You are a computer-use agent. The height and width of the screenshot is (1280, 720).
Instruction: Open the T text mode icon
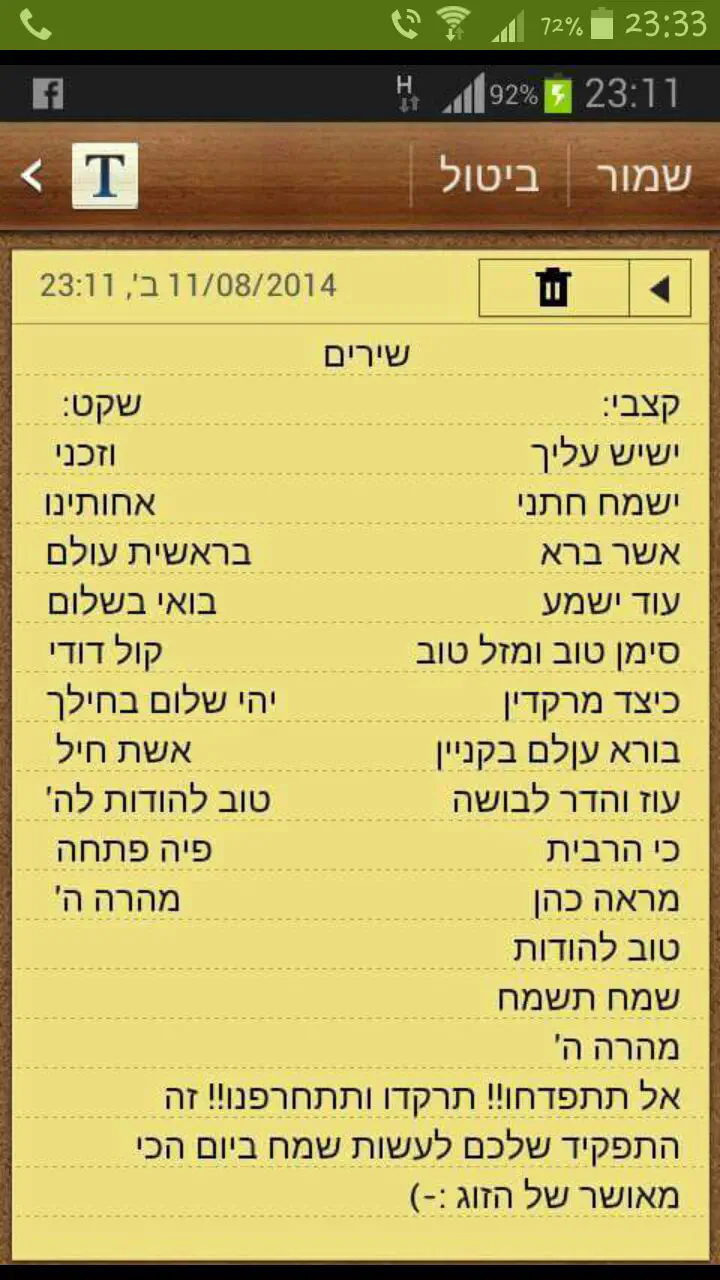(x=105, y=177)
